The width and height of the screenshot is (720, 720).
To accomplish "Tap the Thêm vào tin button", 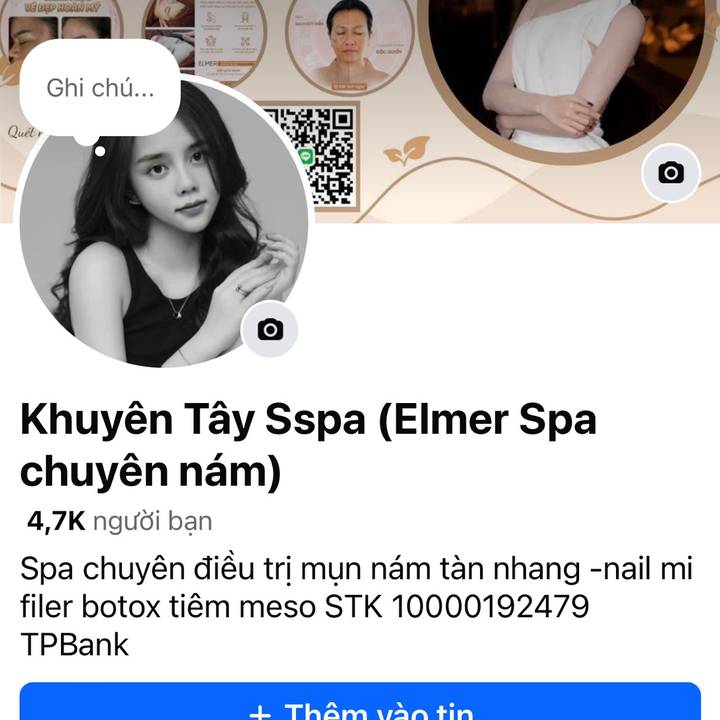I will 360,704.
